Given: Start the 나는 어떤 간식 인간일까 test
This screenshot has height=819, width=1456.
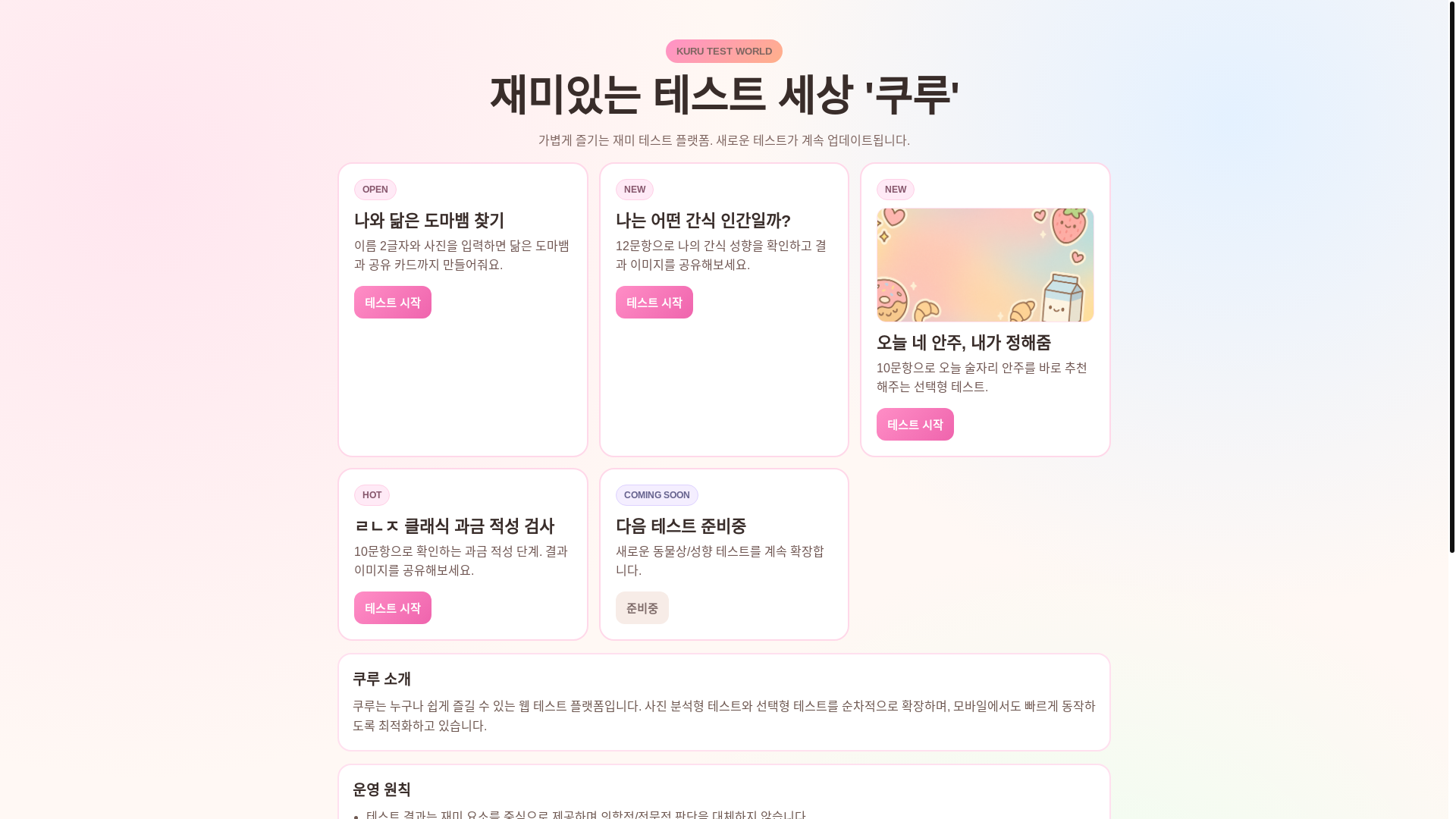Looking at the screenshot, I should point(654,302).
